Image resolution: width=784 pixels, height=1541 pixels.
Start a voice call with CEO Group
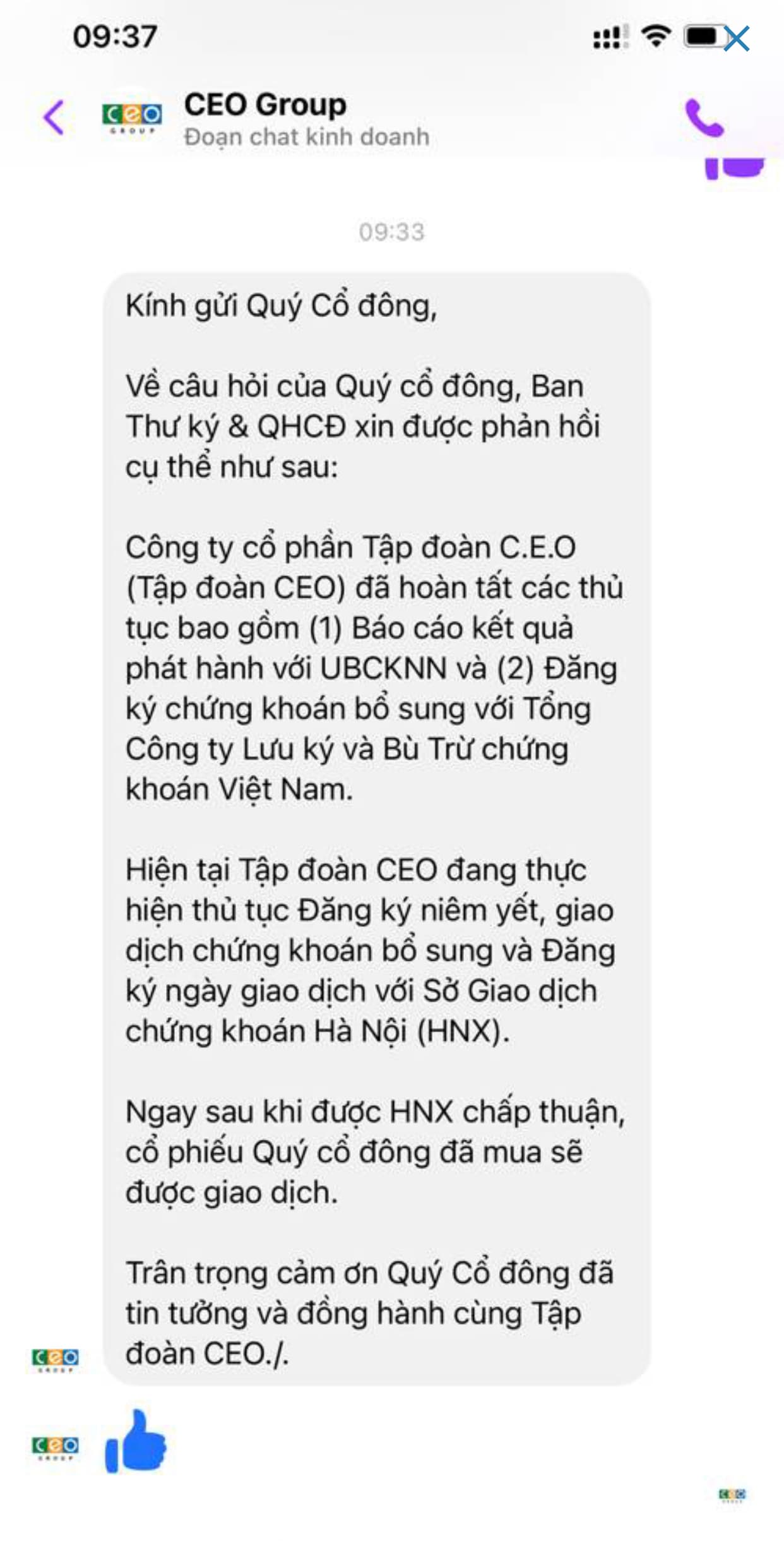coord(703,117)
